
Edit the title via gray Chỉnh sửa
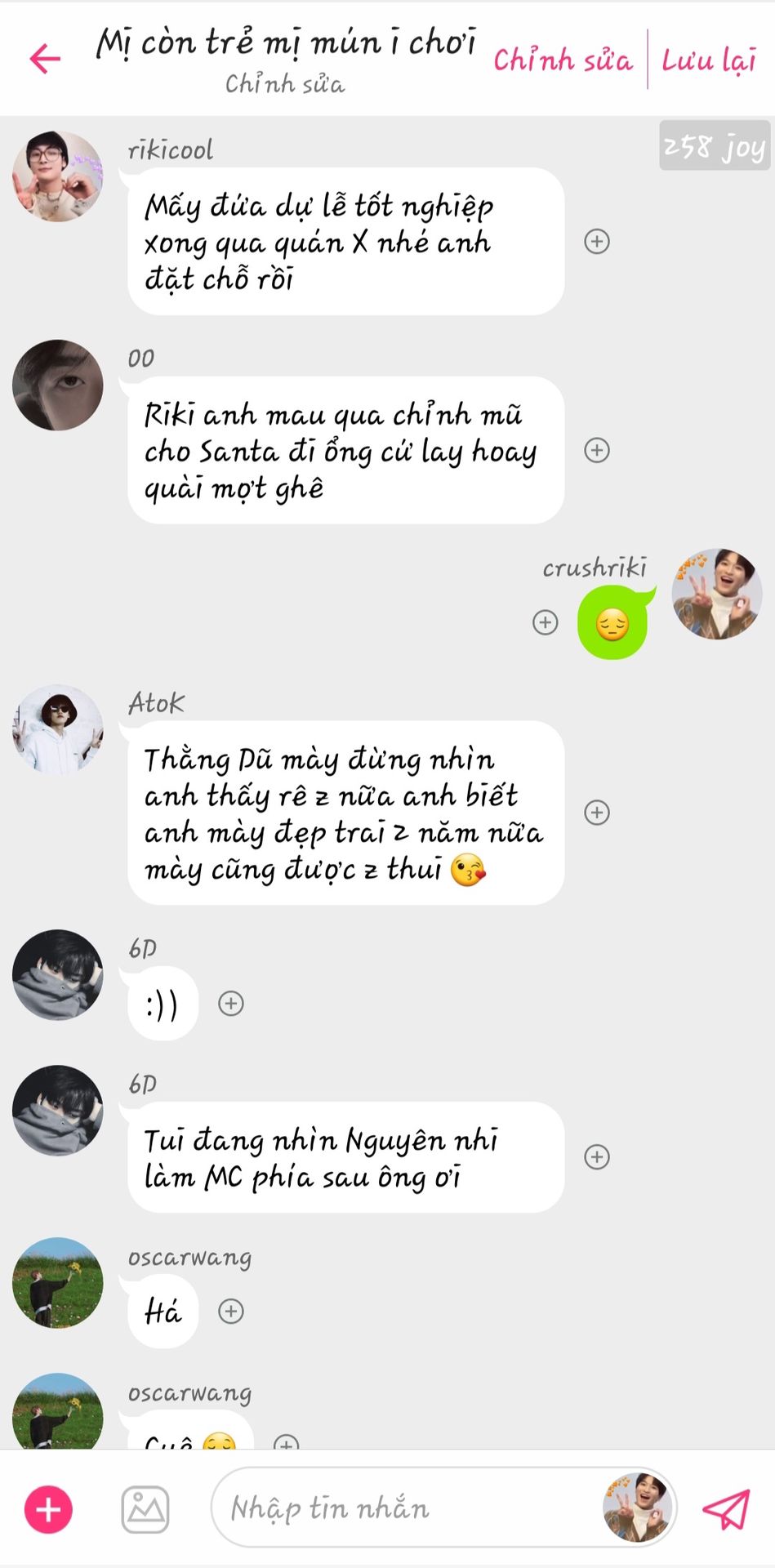pyautogui.click(x=285, y=83)
